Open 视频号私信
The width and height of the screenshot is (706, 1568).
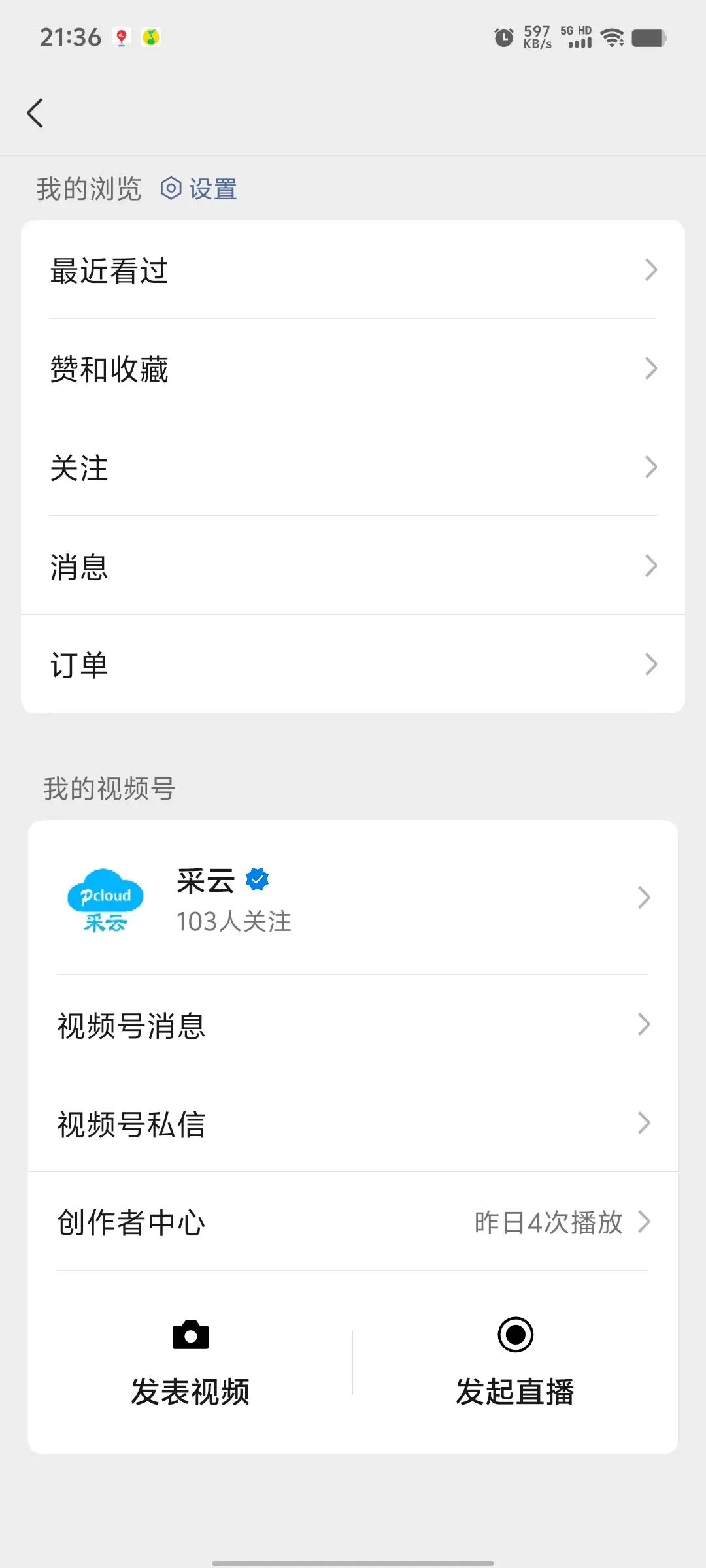[353, 1123]
